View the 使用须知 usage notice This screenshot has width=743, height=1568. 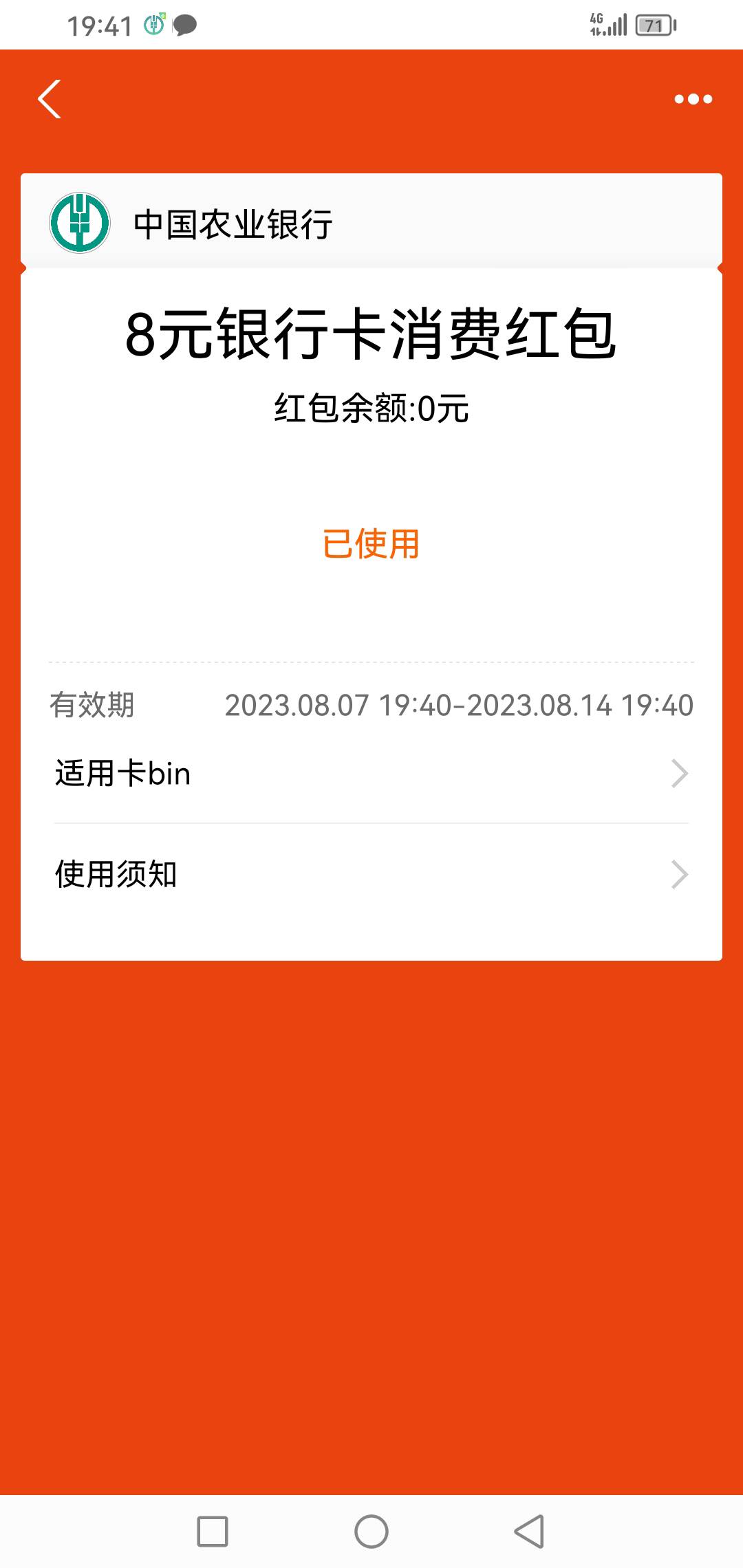click(x=371, y=875)
